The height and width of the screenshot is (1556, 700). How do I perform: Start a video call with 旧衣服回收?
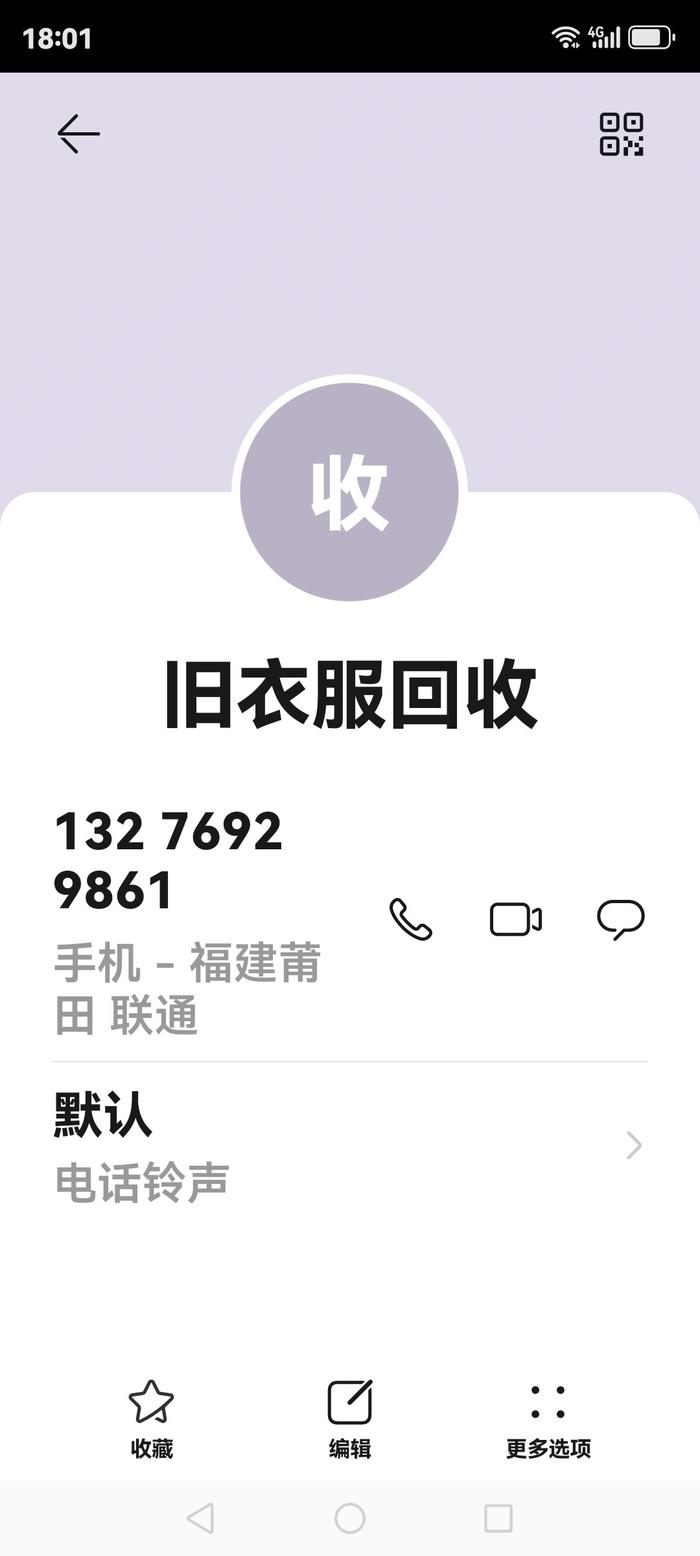coord(516,919)
